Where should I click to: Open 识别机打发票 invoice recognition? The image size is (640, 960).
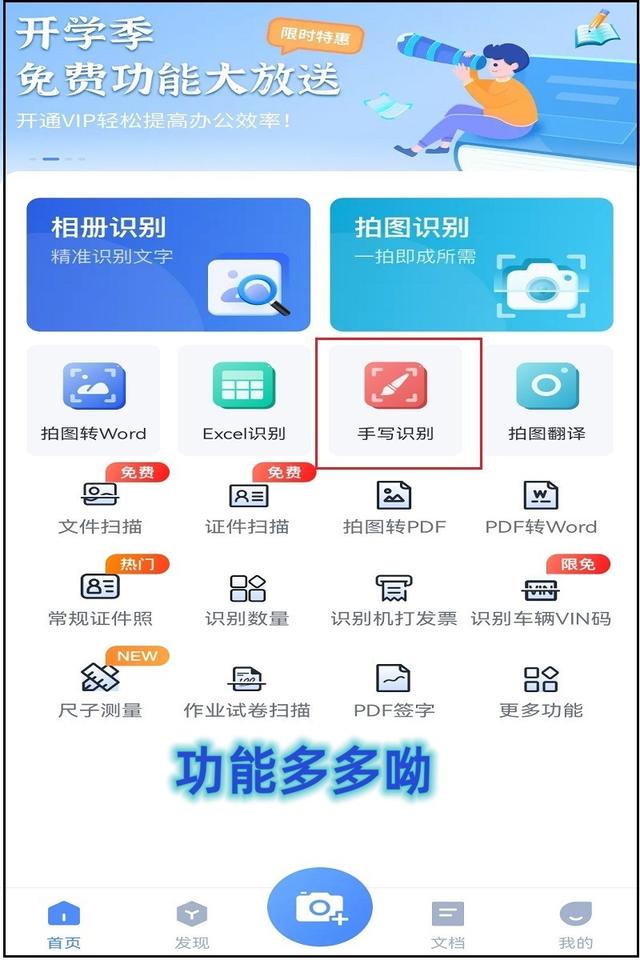point(394,599)
